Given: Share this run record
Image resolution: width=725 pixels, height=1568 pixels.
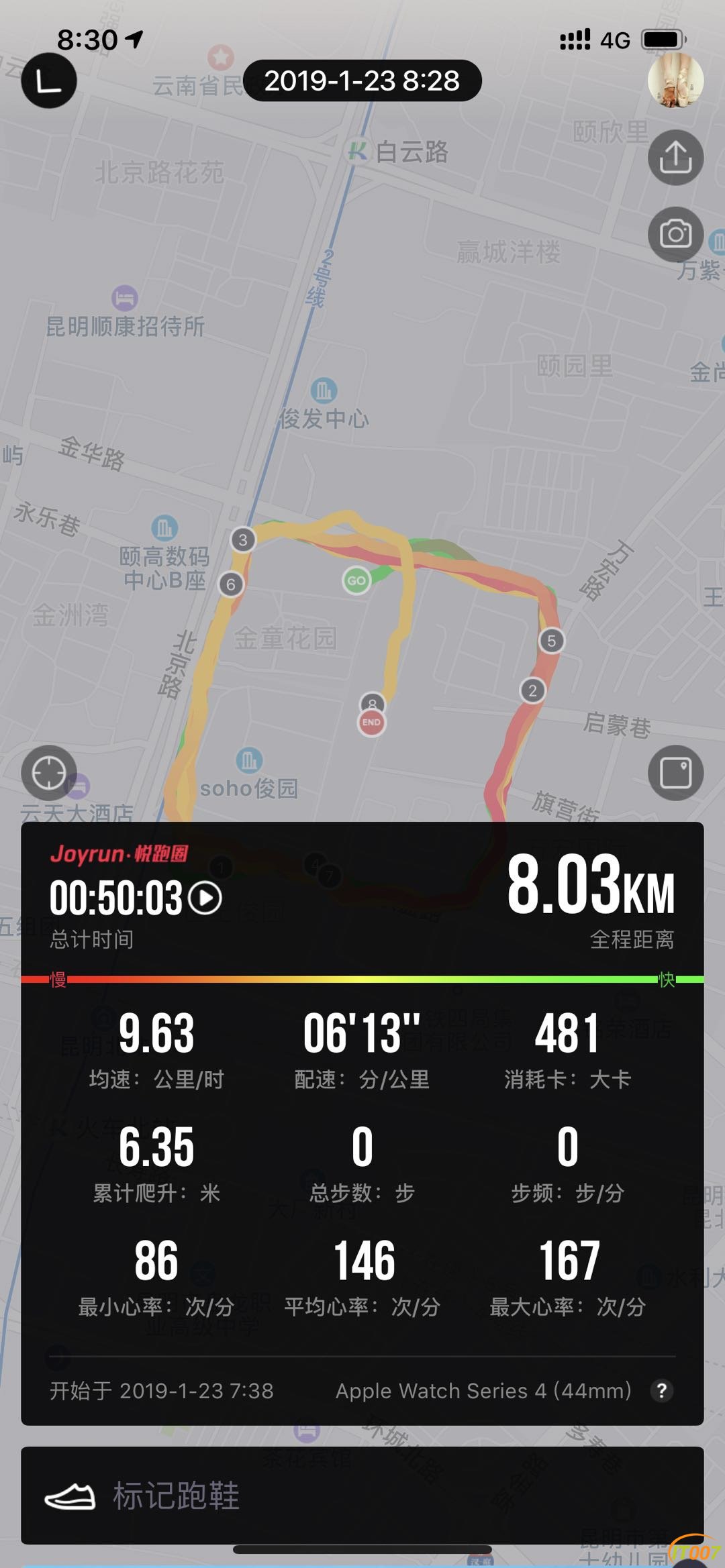Looking at the screenshot, I should tap(675, 158).
